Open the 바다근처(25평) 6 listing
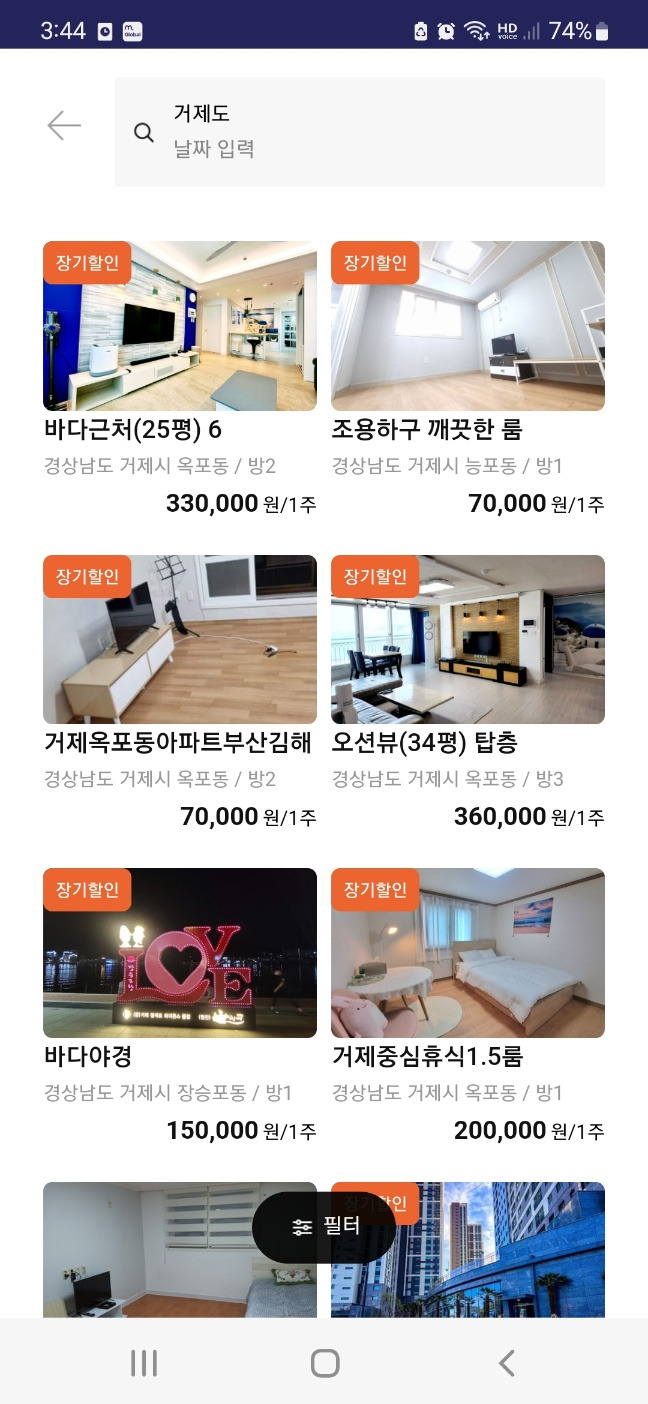The image size is (648, 1404). tap(180, 379)
